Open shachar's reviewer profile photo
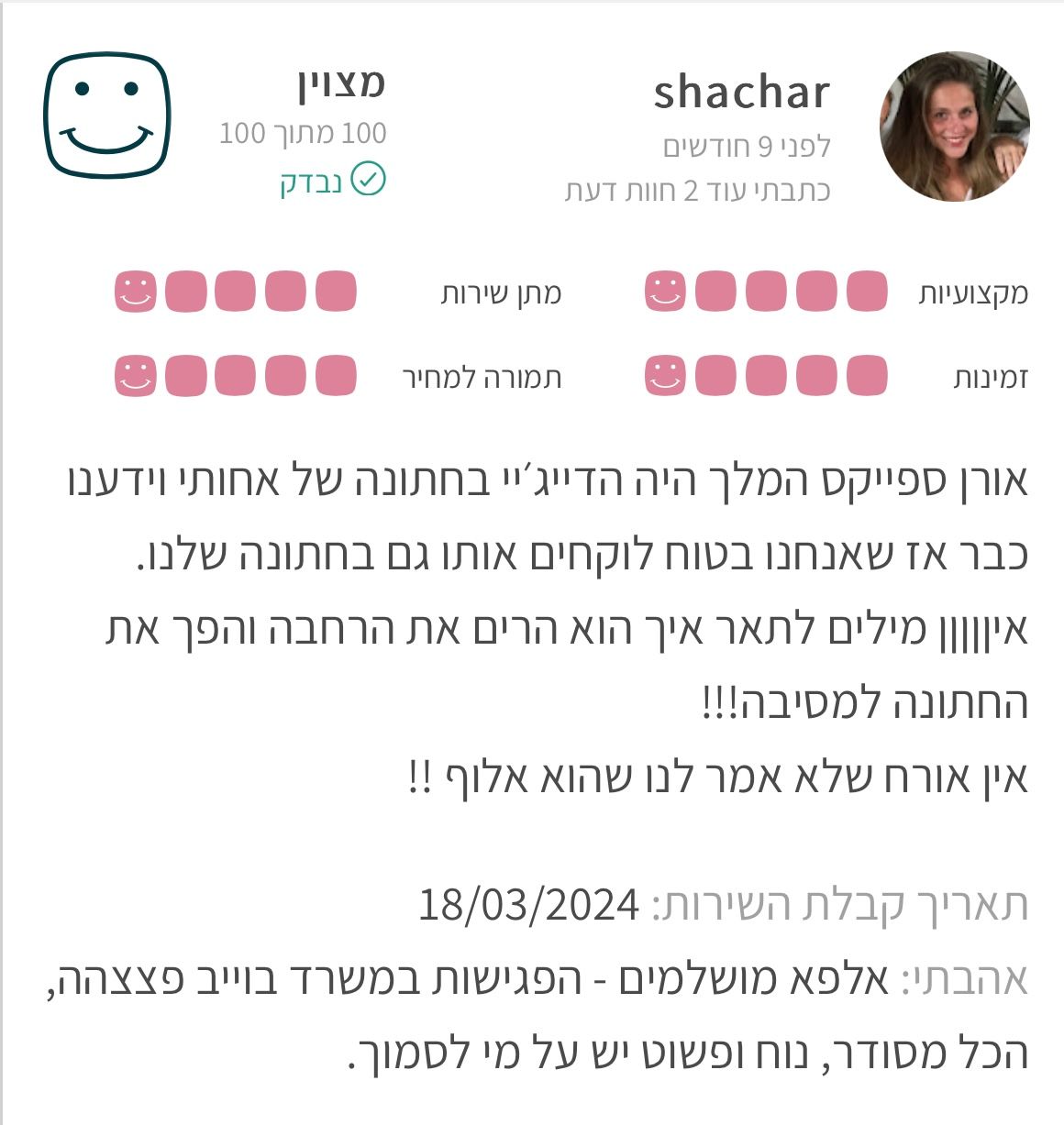1064x1125 pixels. tap(954, 126)
